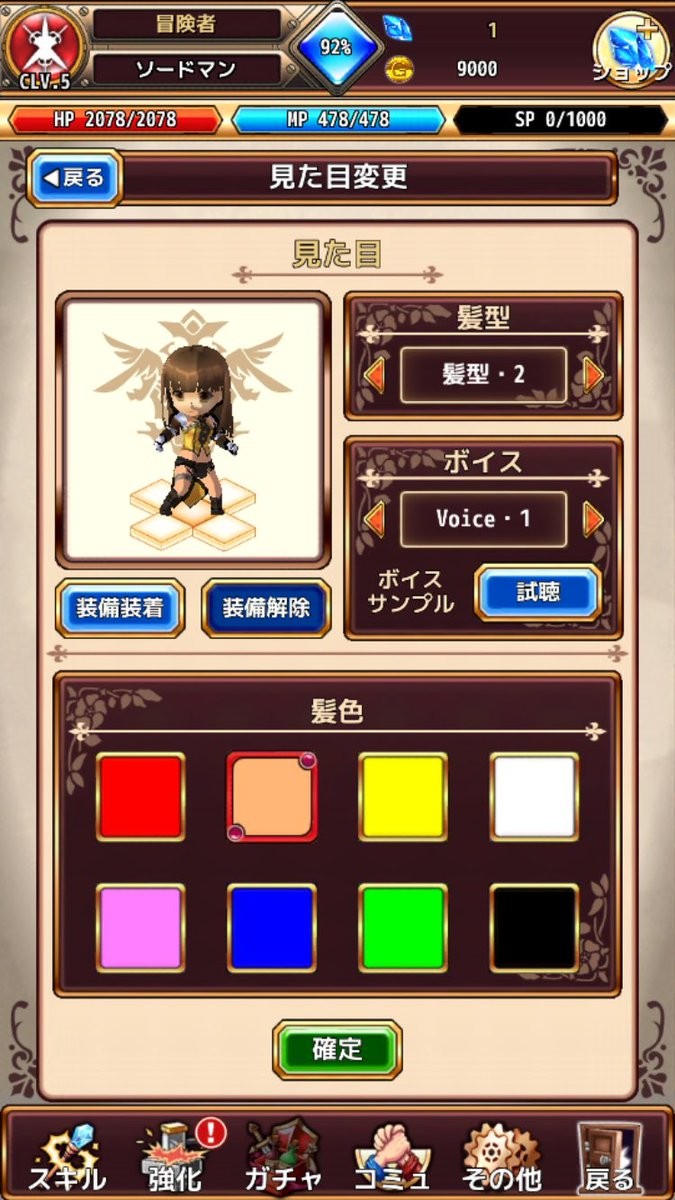Screen dimensions: 675x1200
Task: Choose pink hair color
Action: point(141,927)
